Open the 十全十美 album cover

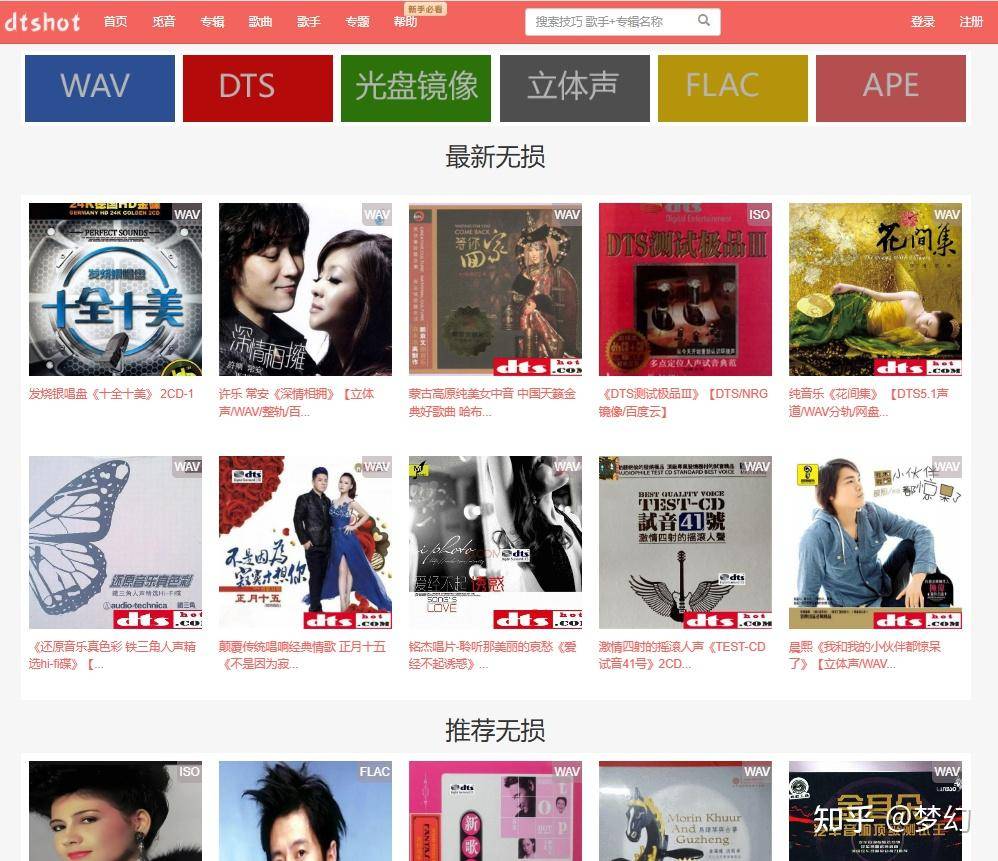pyautogui.click(x=115, y=289)
